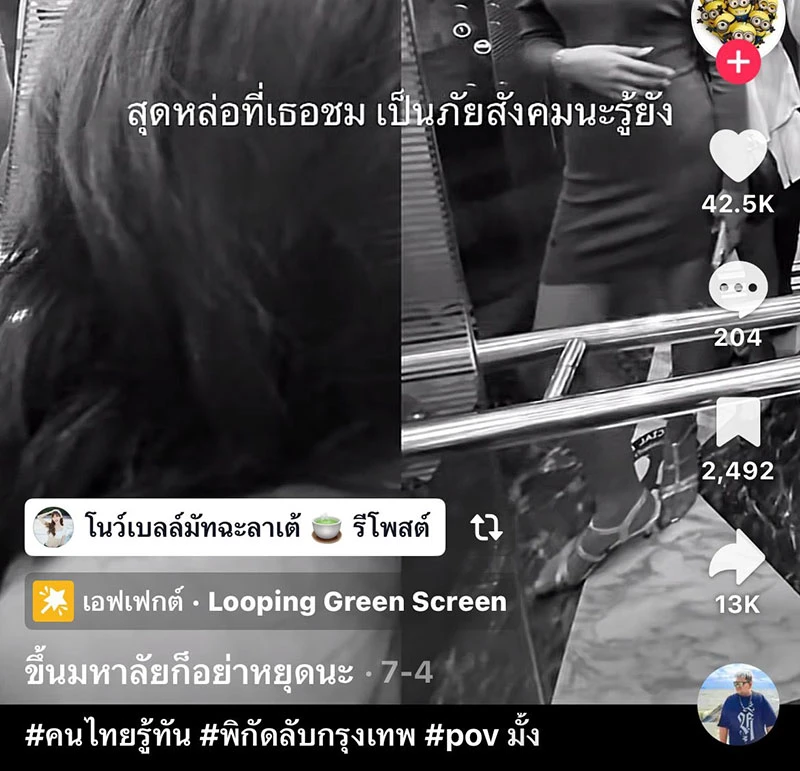The width and height of the screenshot is (800, 771).
Task: Tap the repost arrows icon
Action: (486, 527)
